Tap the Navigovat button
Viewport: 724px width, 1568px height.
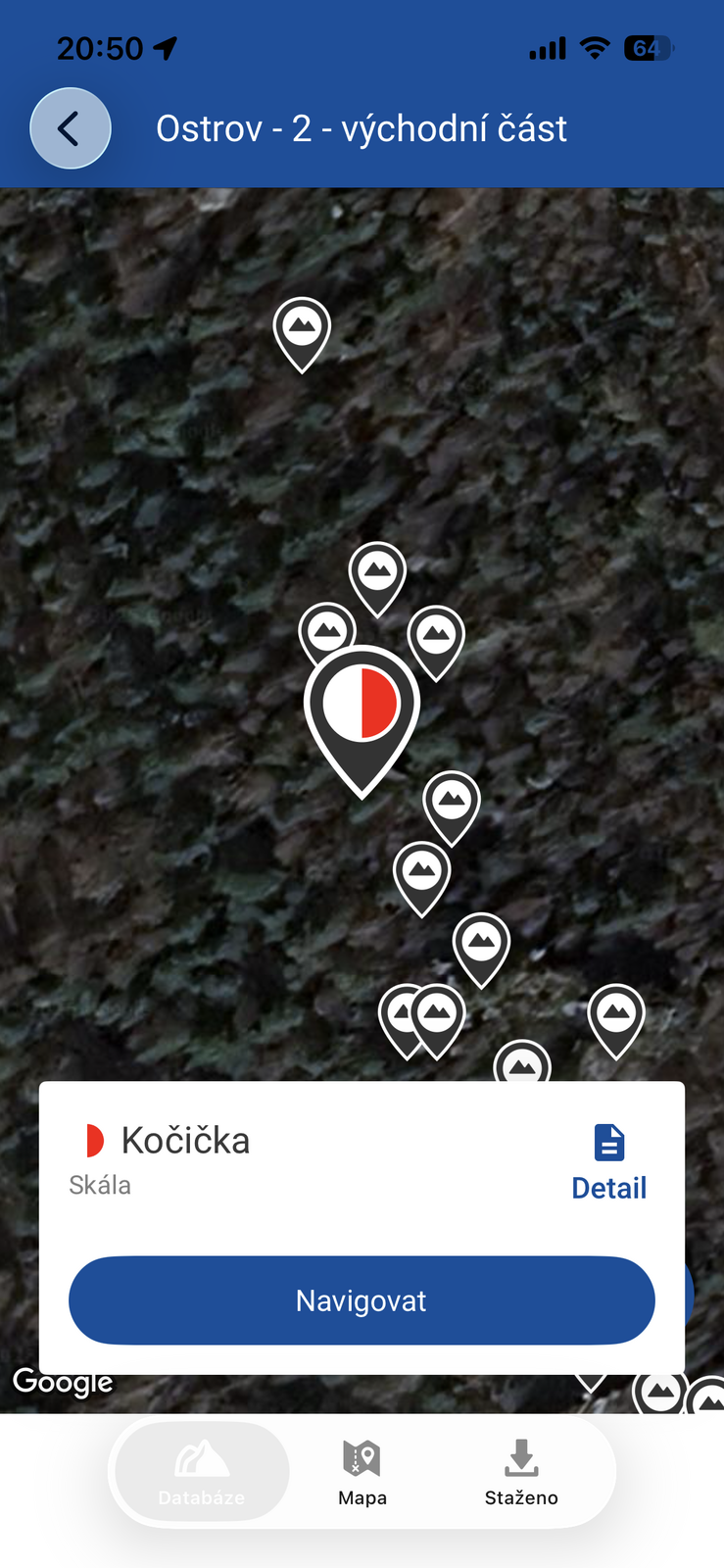pyautogui.click(x=362, y=1300)
